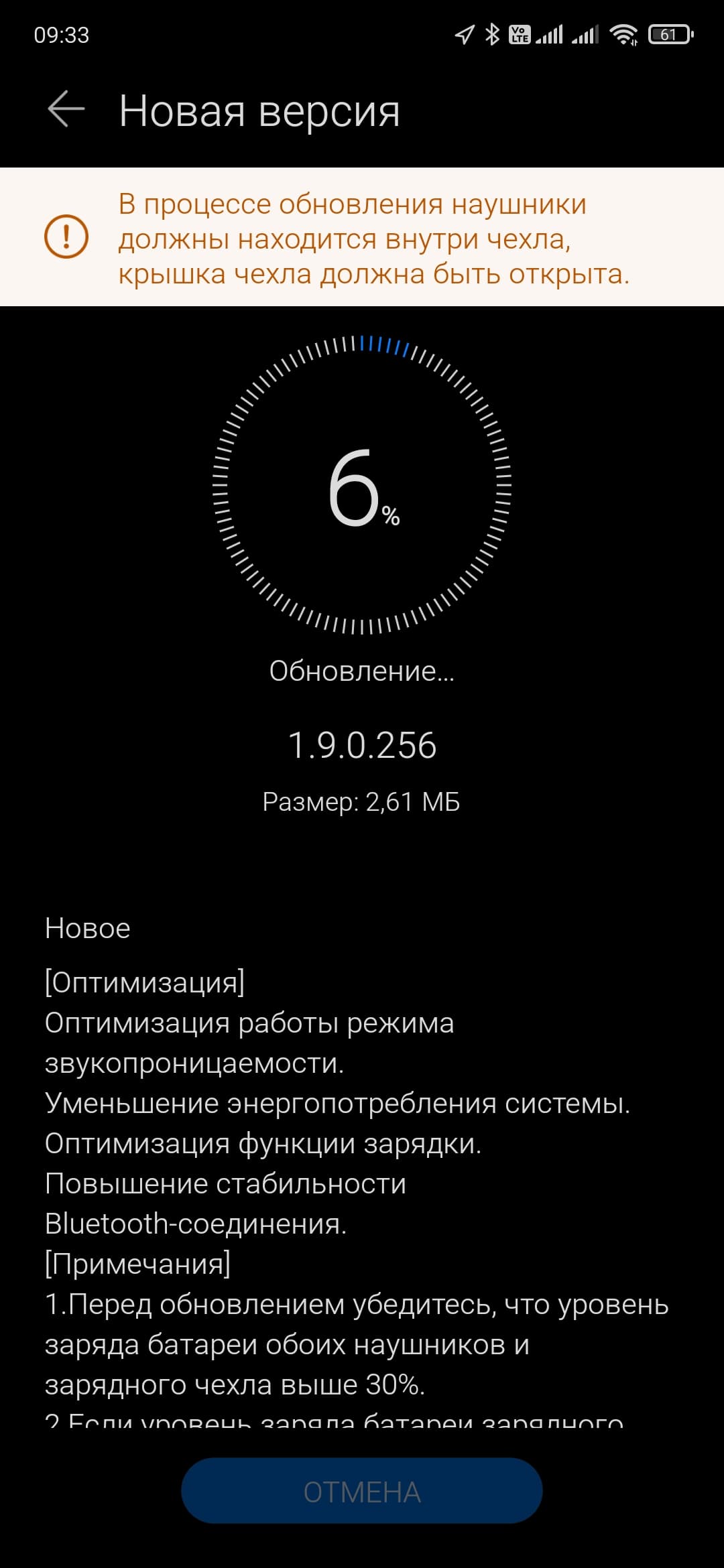Tap the ОТМЕНА button to cancel the update
This screenshot has height=1568, width=724.
pos(361,1492)
